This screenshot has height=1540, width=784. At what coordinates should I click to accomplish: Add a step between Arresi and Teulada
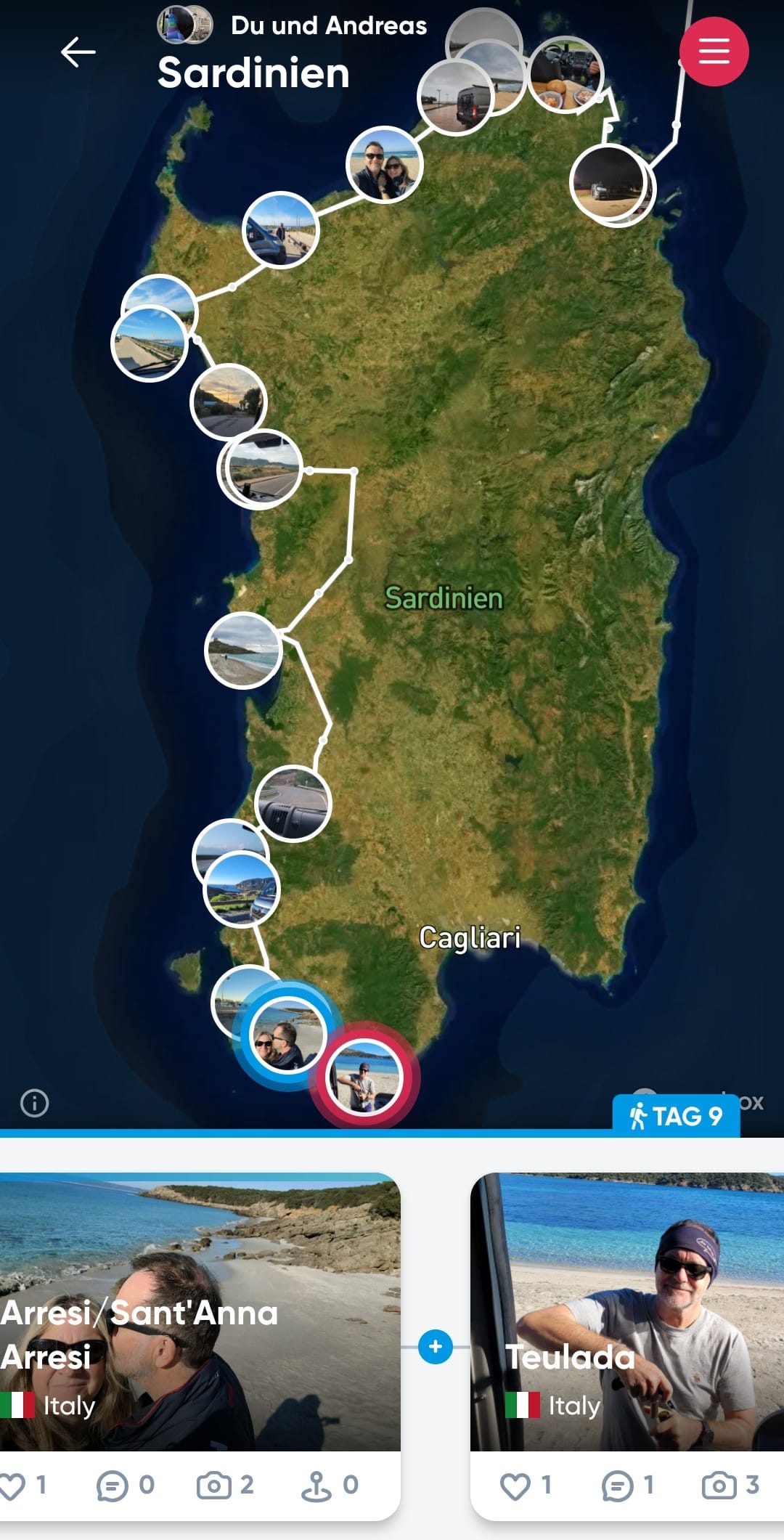pyautogui.click(x=436, y=1347)
